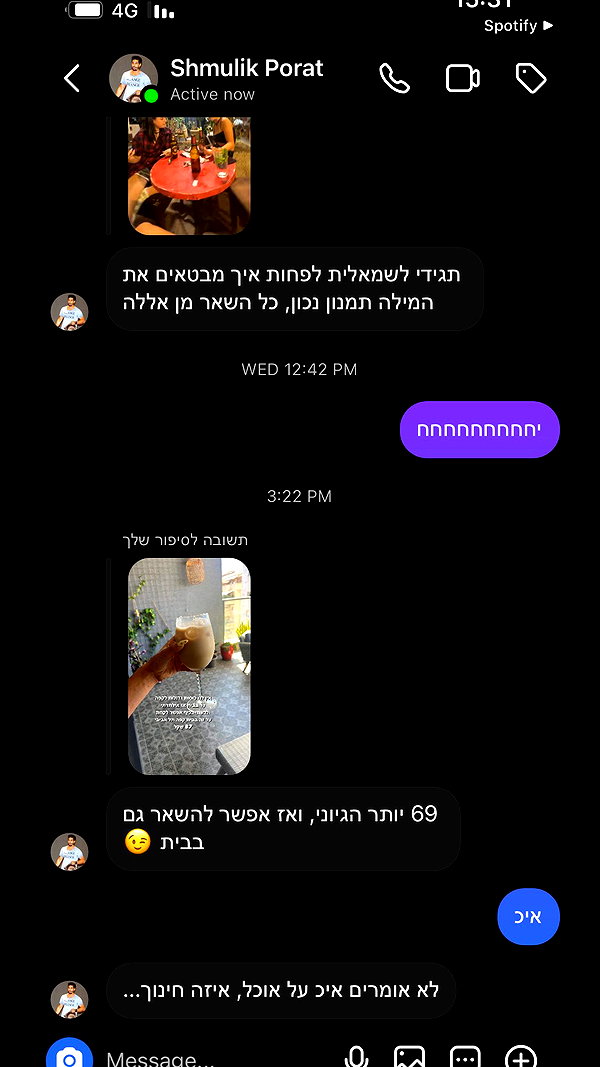Viewport: 600px width, 1067px height.
Task: Go back to the chat list
Action: (x=72, y=78)
